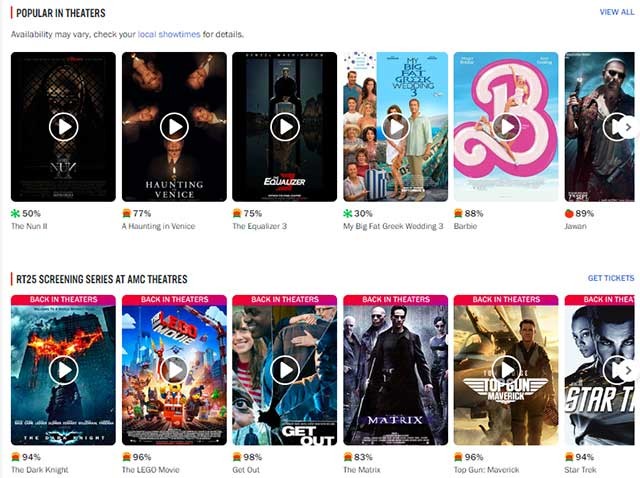
Task: Play My Big Fat Greek Wedding 3 trailer
Action: [396, 127]
